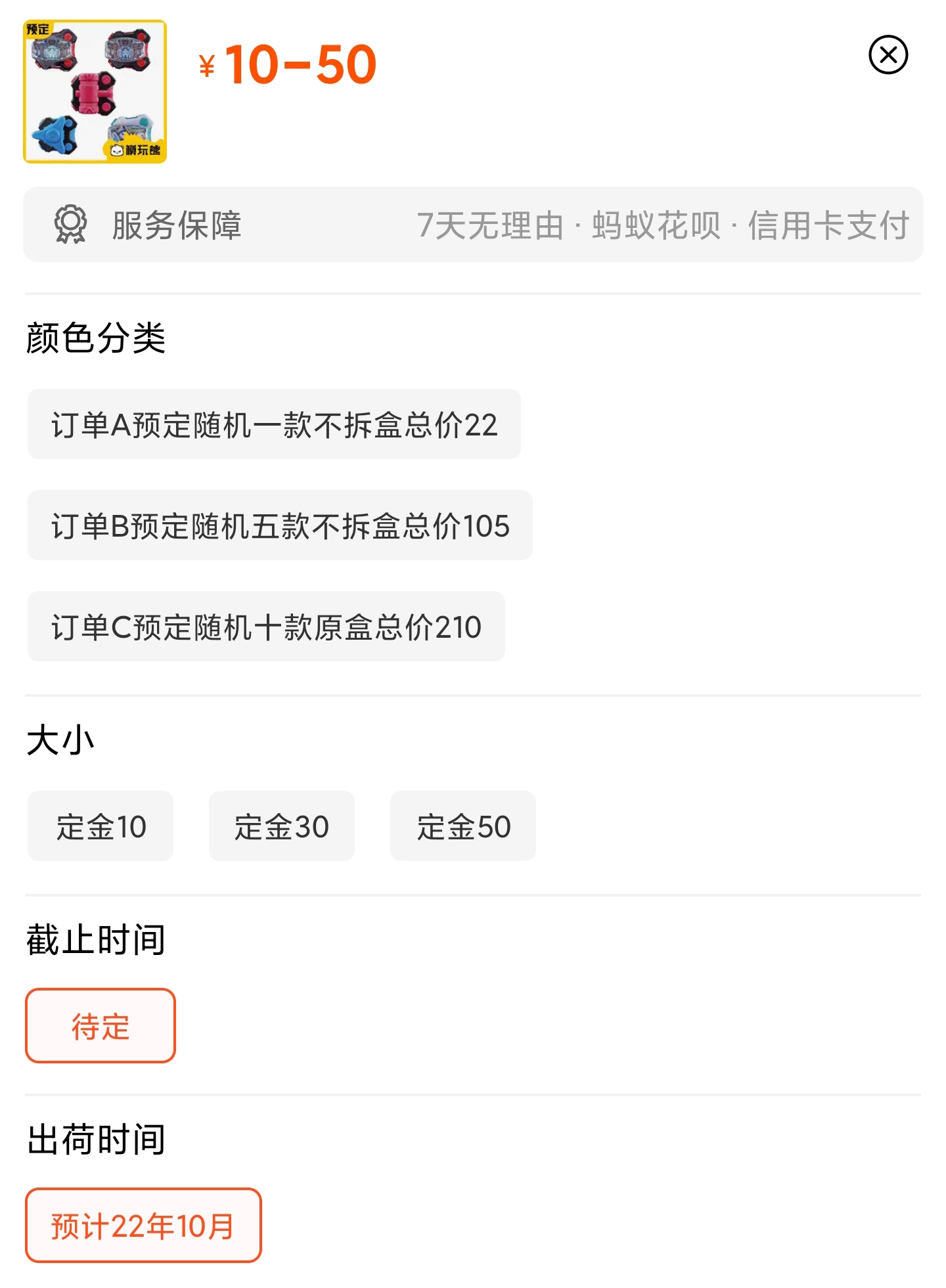946x1288 pixels.
Task: Tap the 待定 deadline option
Action: 101,1026
